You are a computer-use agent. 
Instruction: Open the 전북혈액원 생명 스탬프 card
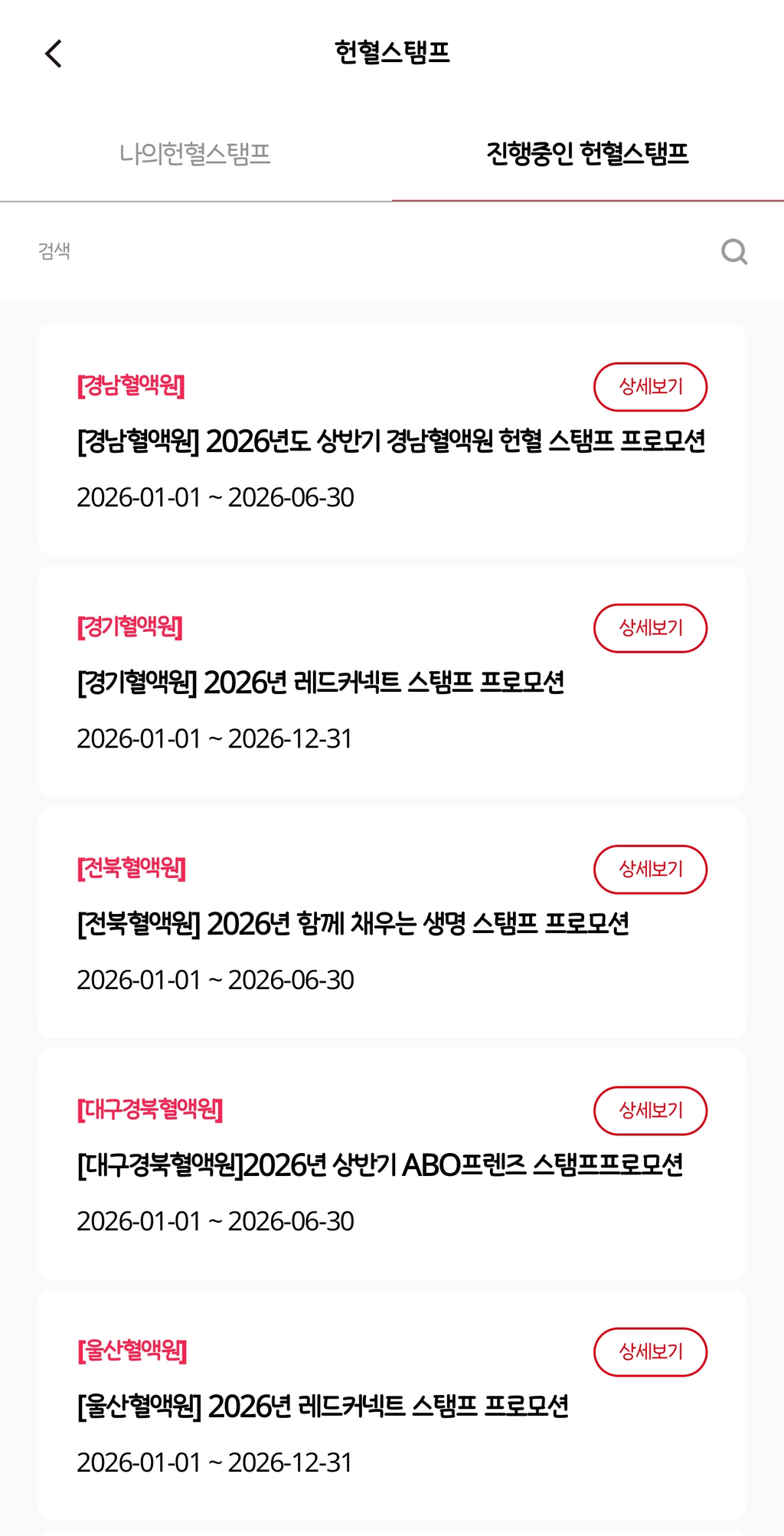[392, 923]
